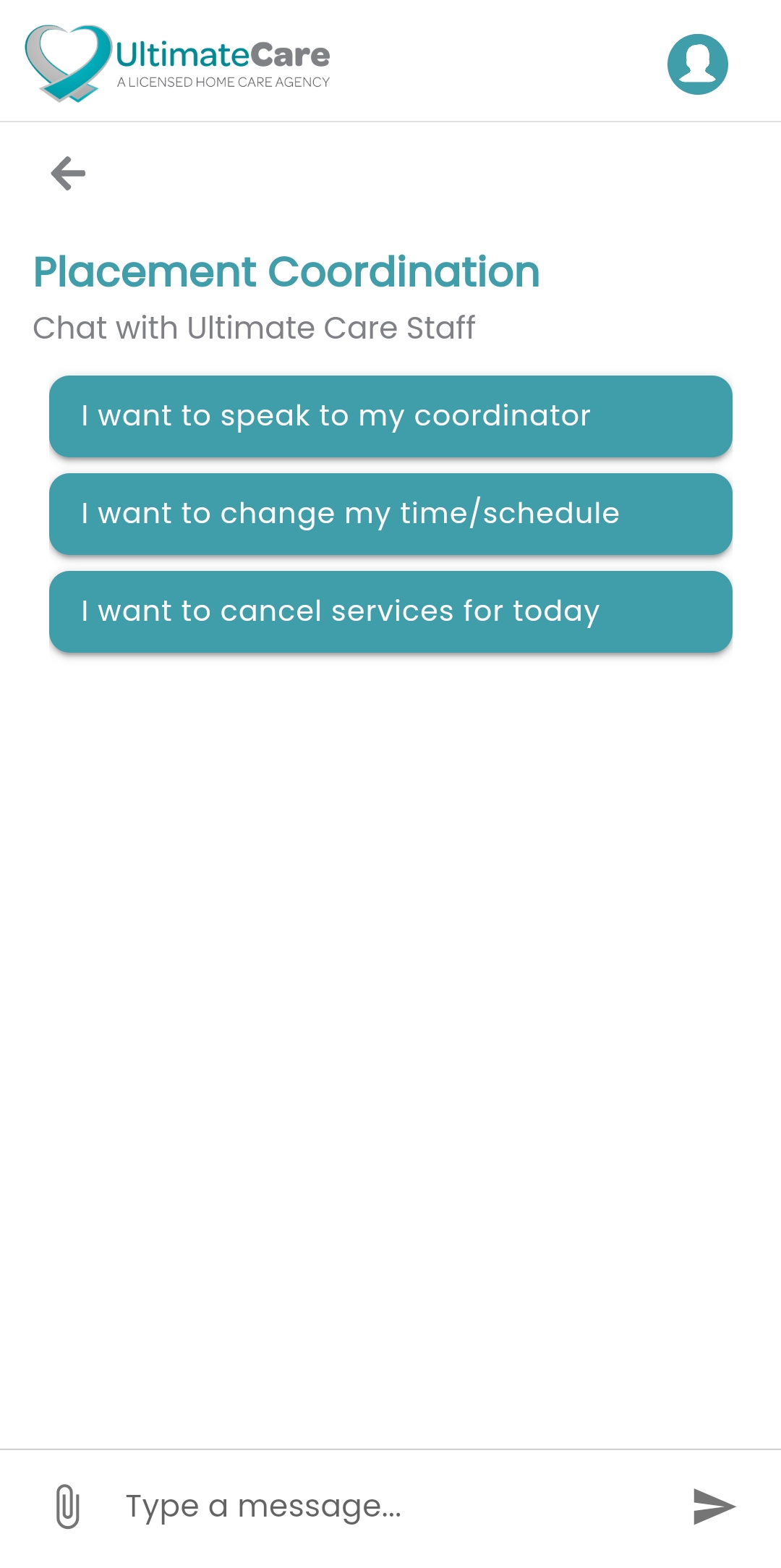
Task: Send the message with the arrow icon
Action: tap(714, 1506)
